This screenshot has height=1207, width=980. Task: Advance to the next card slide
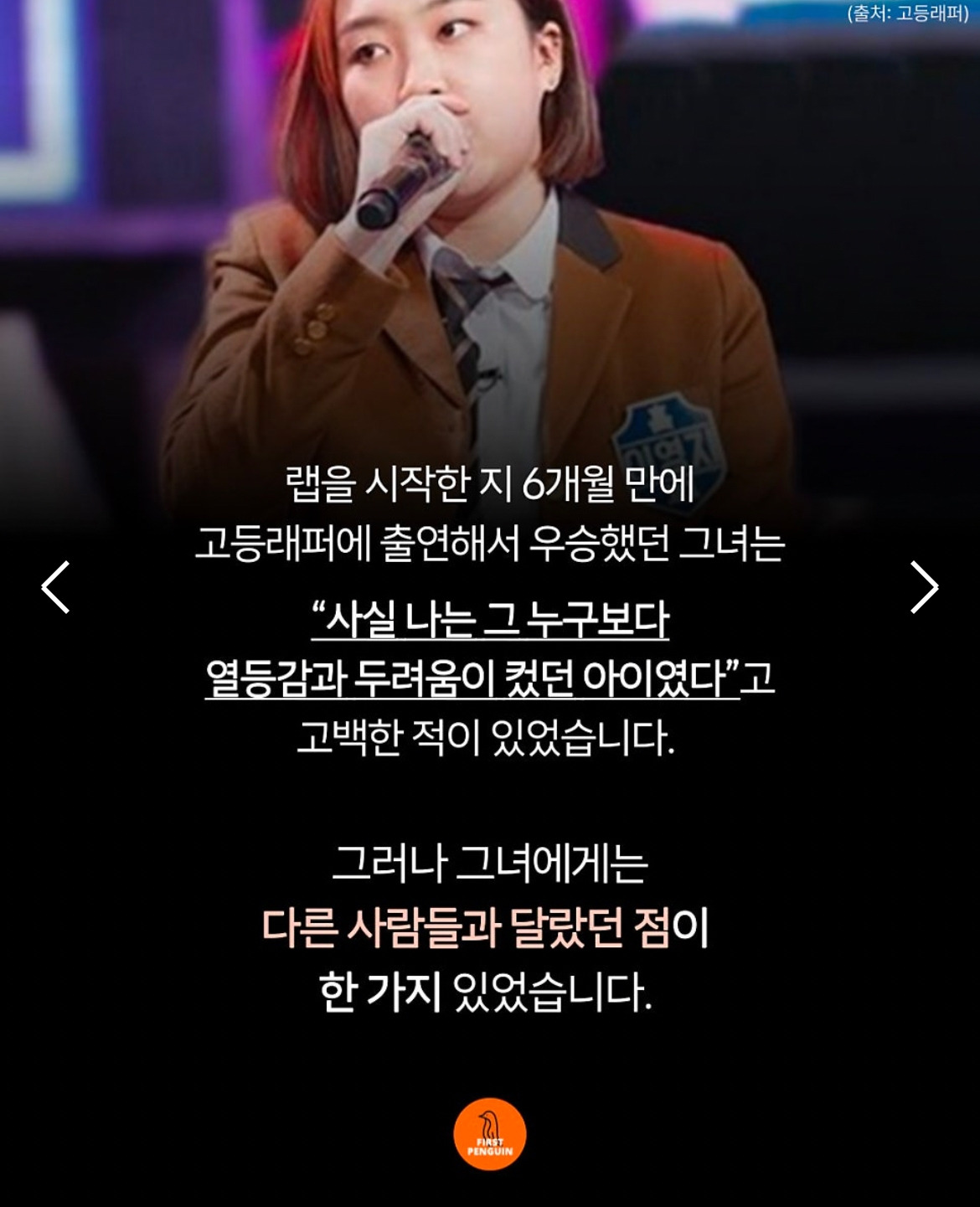click(x=924, y=587)
